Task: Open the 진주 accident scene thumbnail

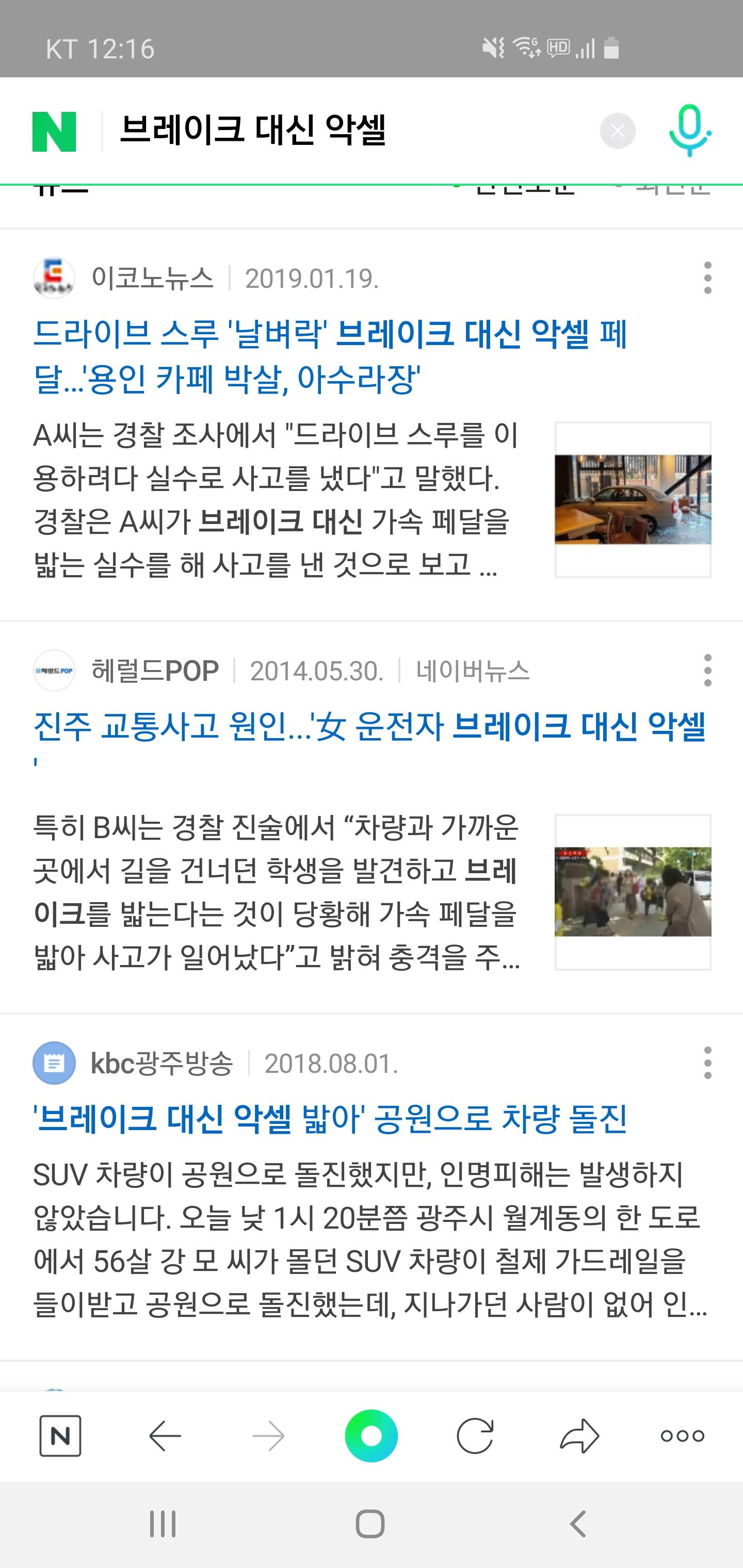Action: coord(633,892)
